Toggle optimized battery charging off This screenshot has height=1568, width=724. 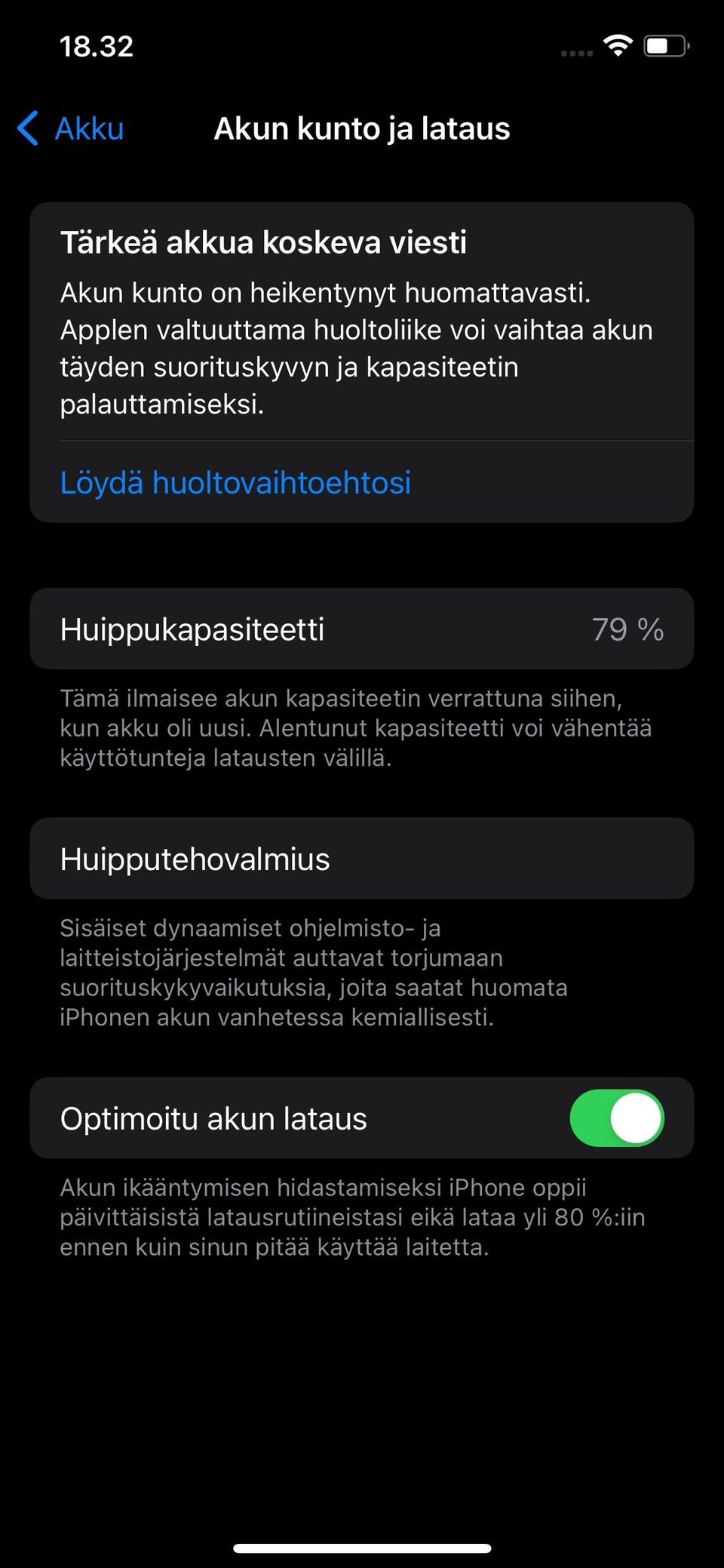pos(617,1118)
